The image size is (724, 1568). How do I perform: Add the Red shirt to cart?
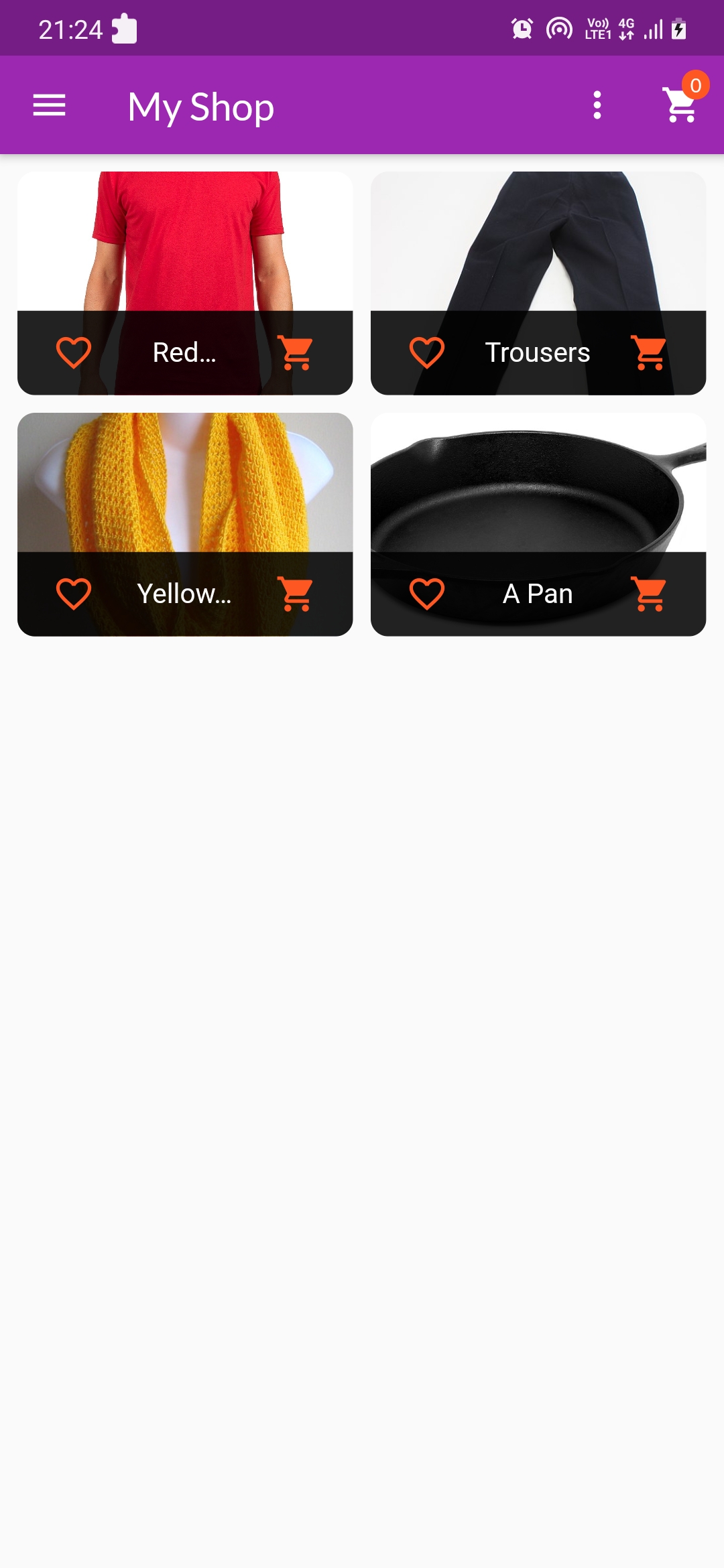(x=296, y=352)
